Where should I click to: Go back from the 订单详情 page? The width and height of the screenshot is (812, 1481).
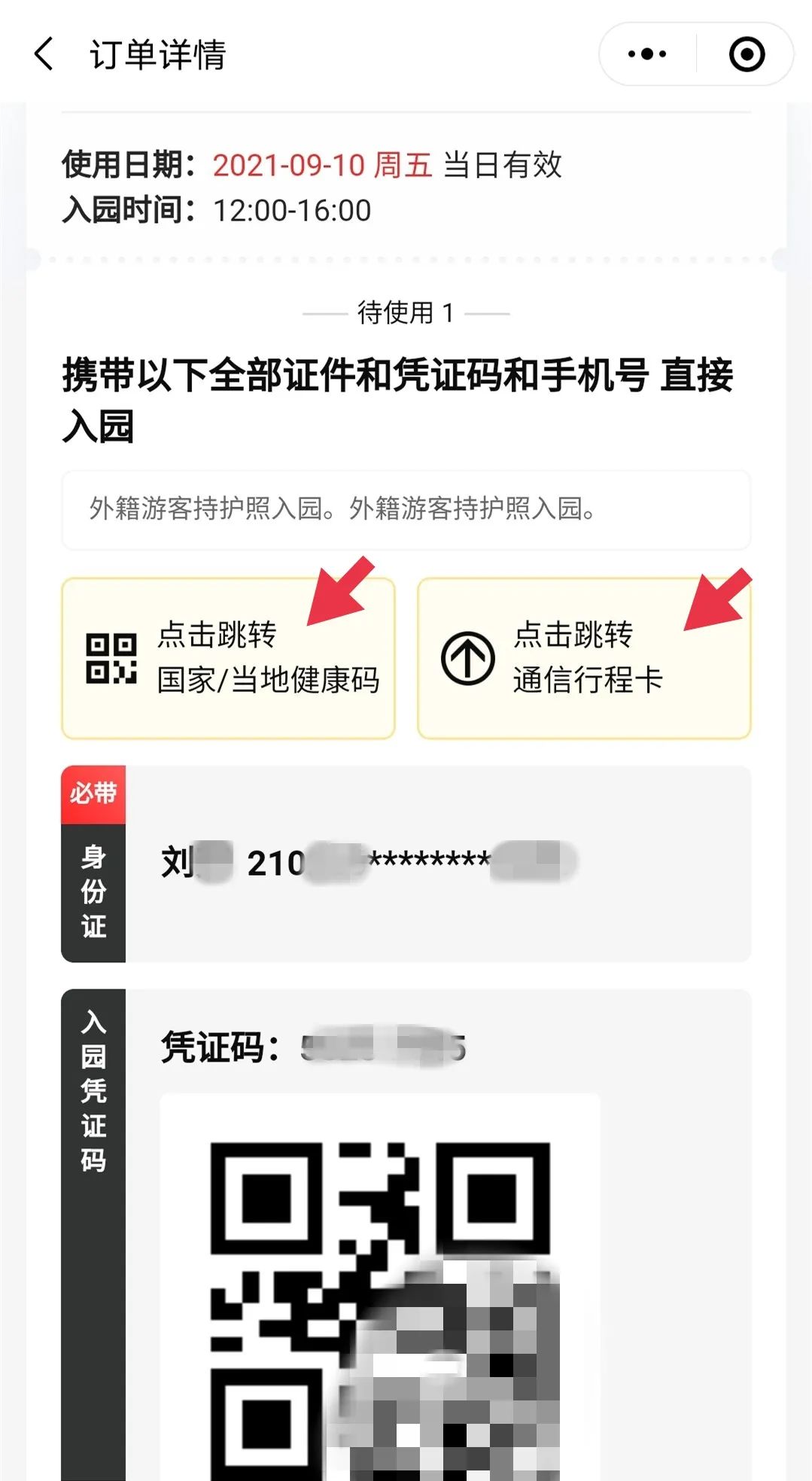(45, 54)
